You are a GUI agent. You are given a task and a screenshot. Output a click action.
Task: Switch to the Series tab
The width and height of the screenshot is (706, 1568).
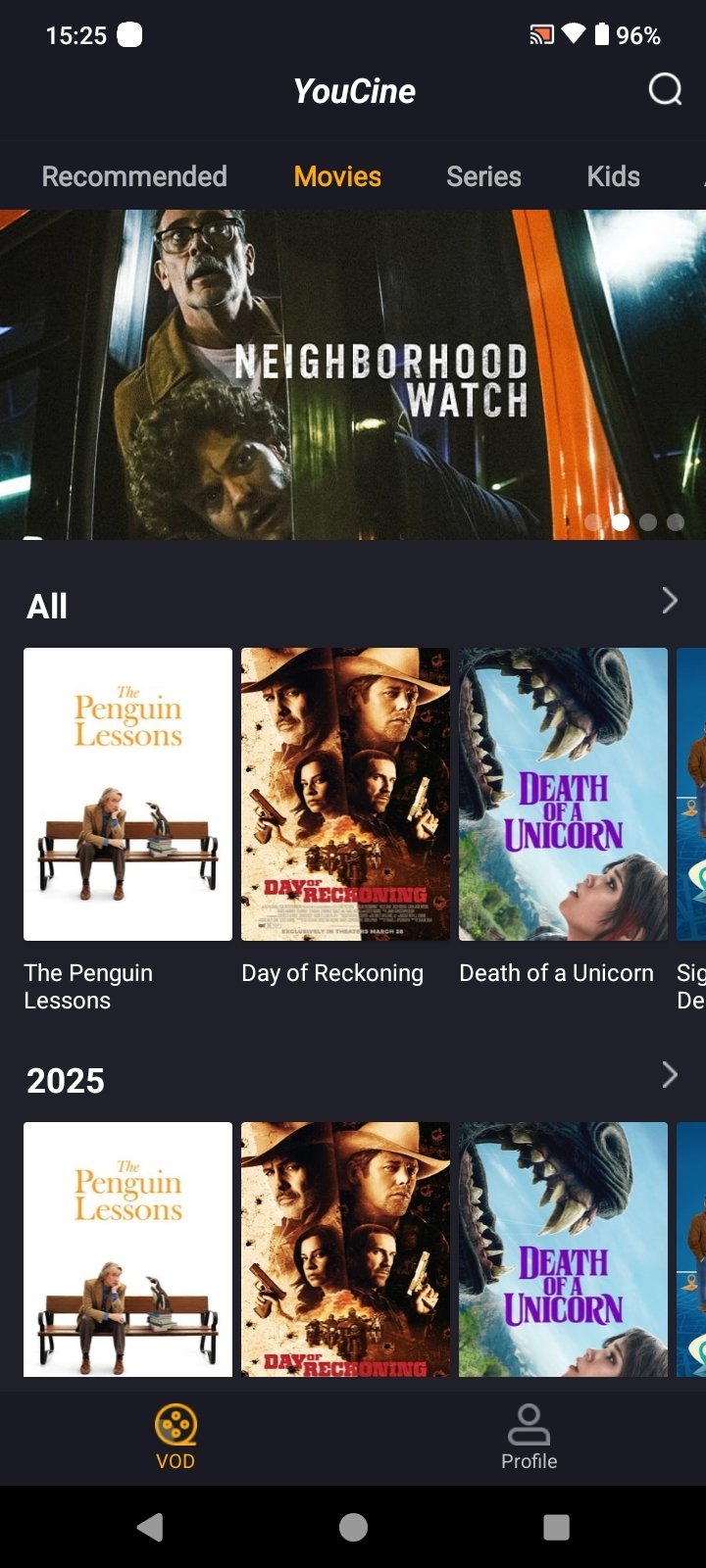(483, 176)
